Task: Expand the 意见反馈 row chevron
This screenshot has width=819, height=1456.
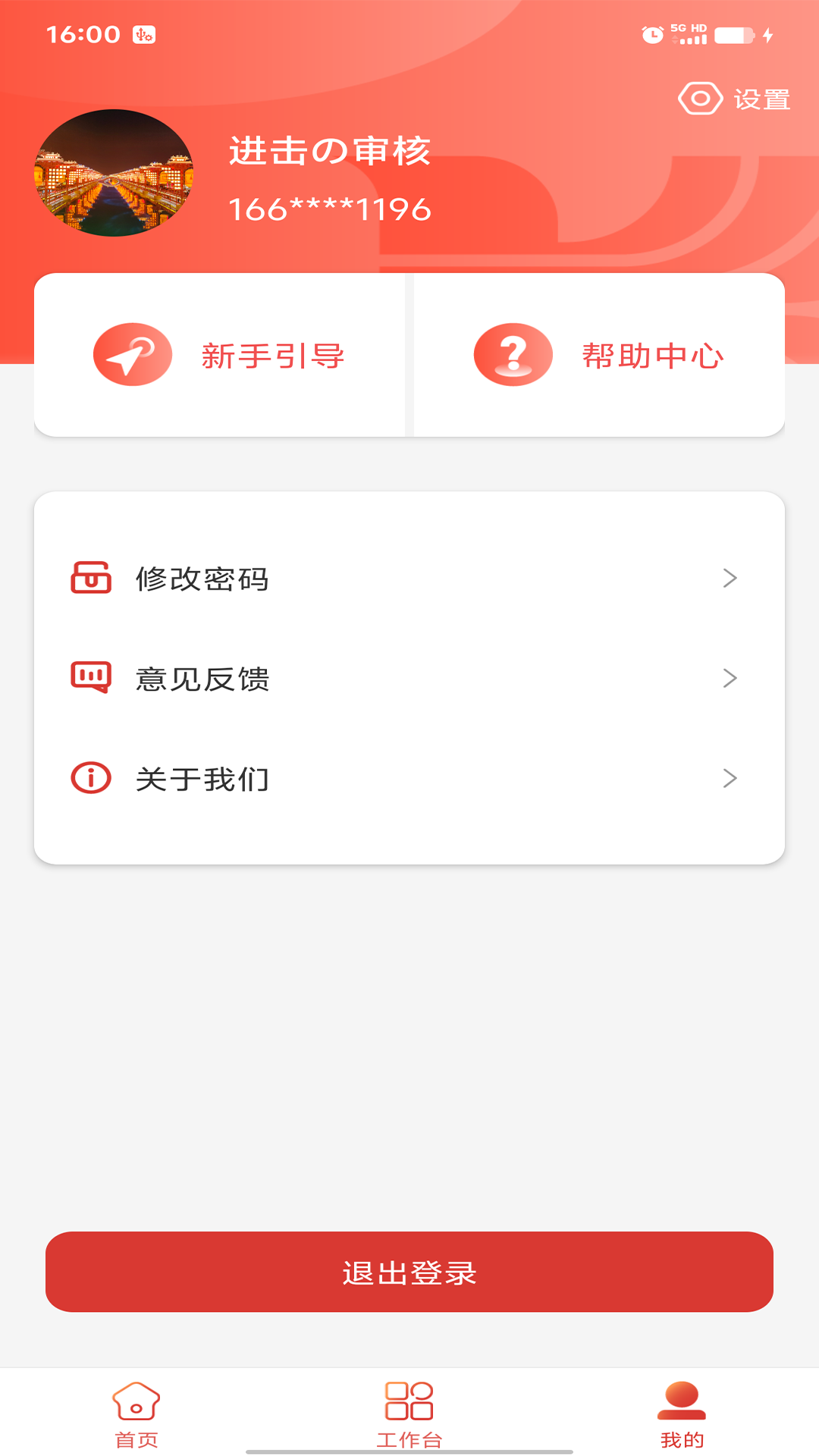Action: click(x=730, y=679)
